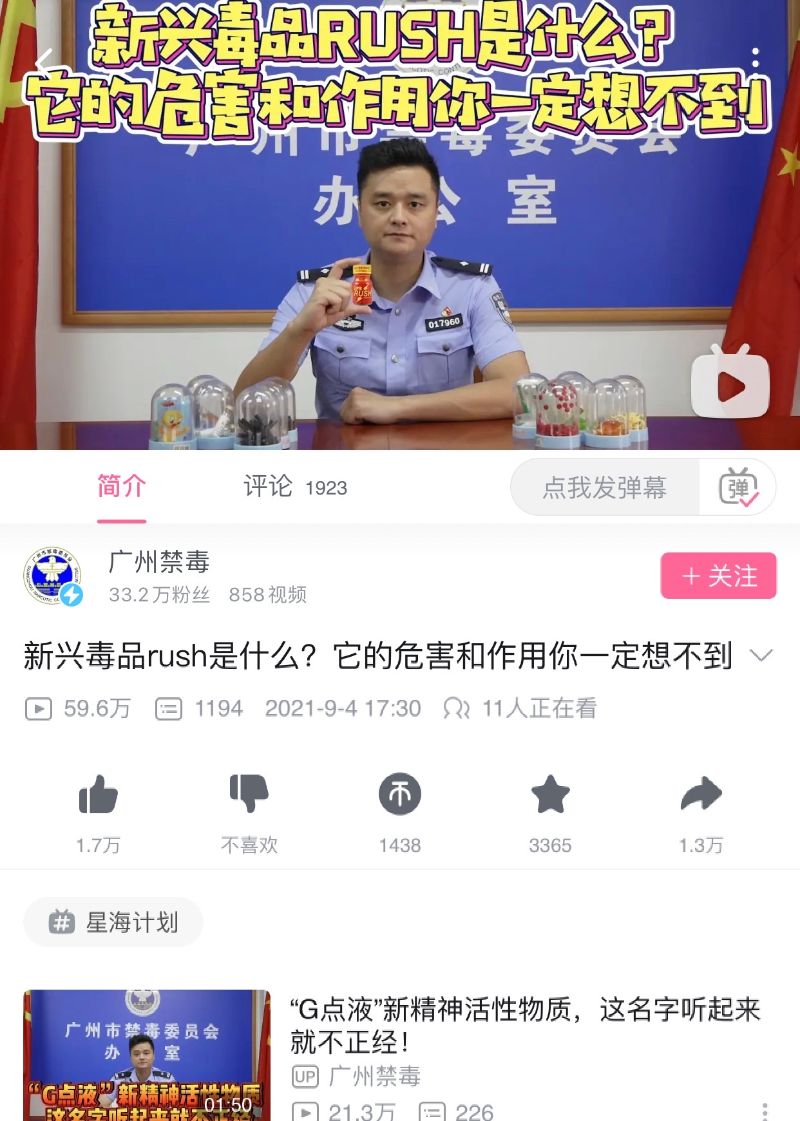This screenshot has width=800, height=1121.
Task: Expand the video title description
Action: [762, 656]
